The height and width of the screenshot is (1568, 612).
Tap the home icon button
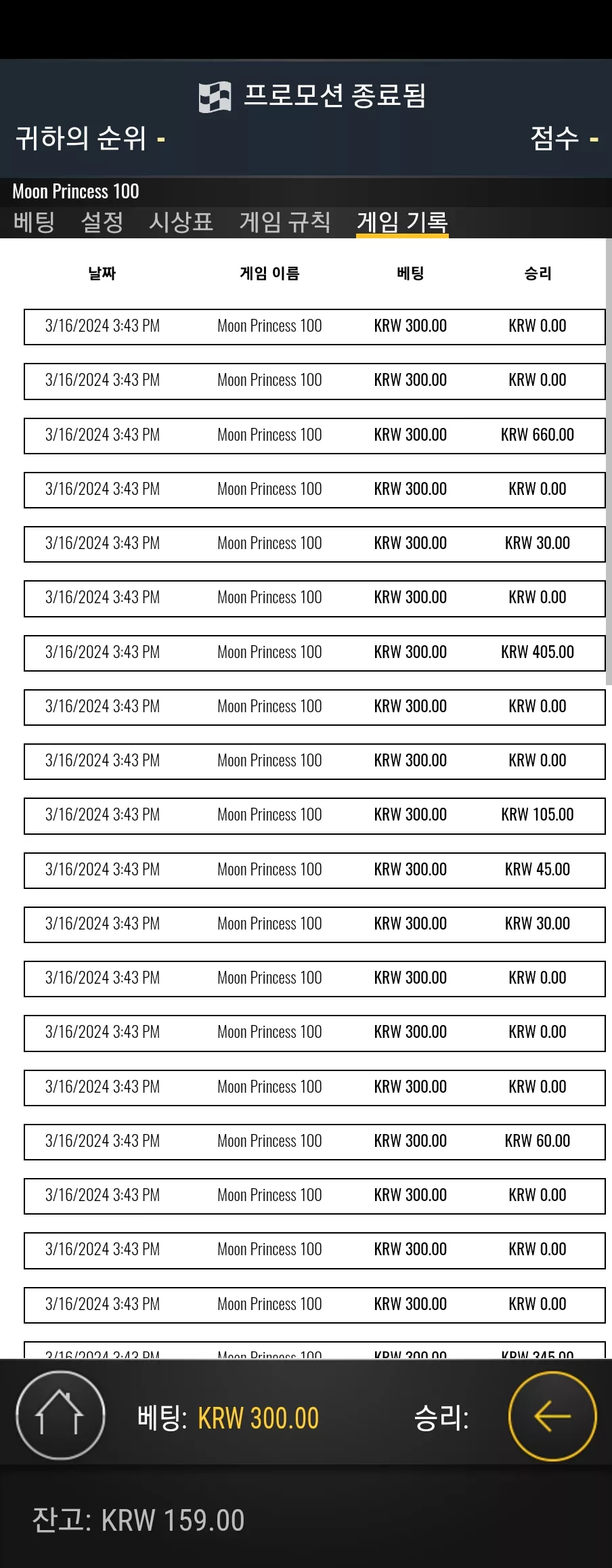[x=60, y=1415]
